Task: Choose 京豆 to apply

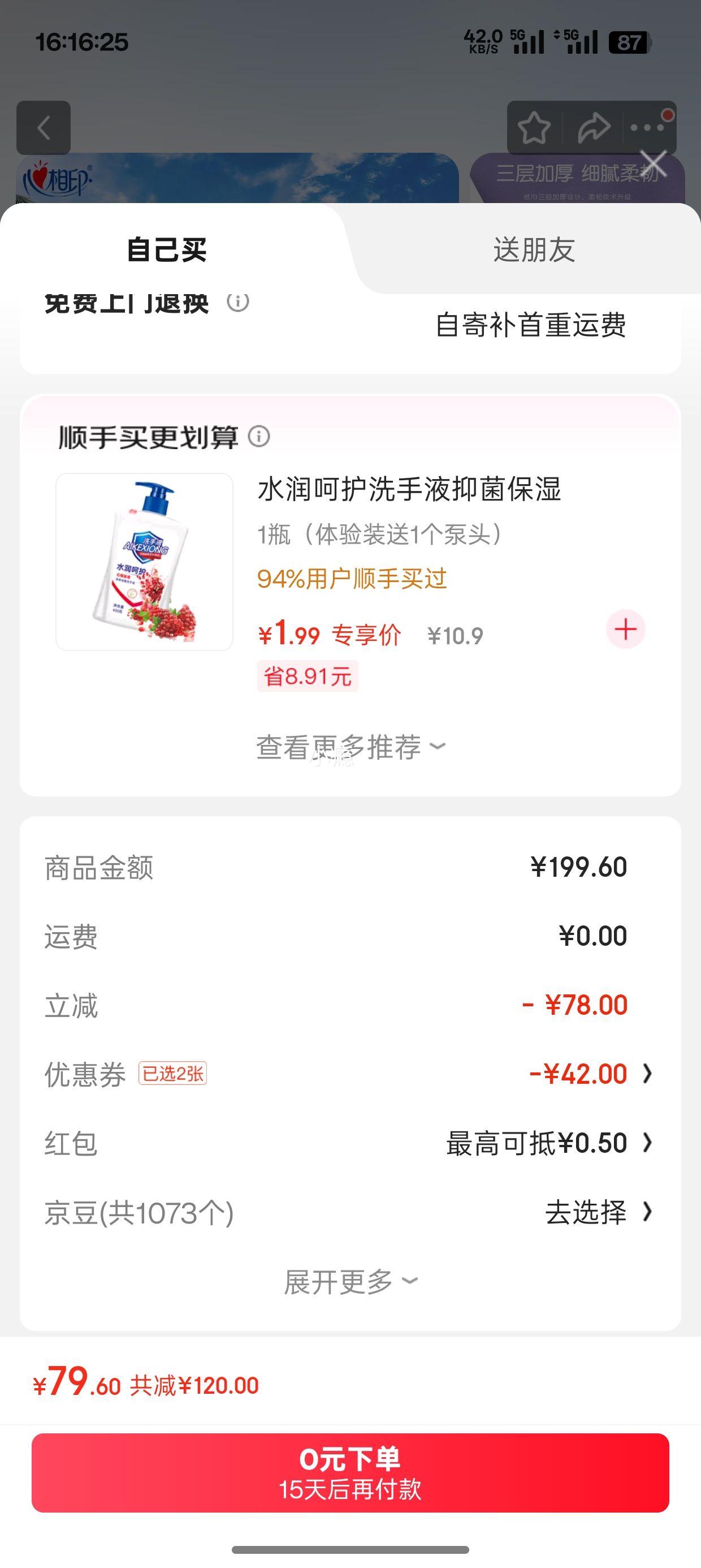Action: coord(596,1213)
